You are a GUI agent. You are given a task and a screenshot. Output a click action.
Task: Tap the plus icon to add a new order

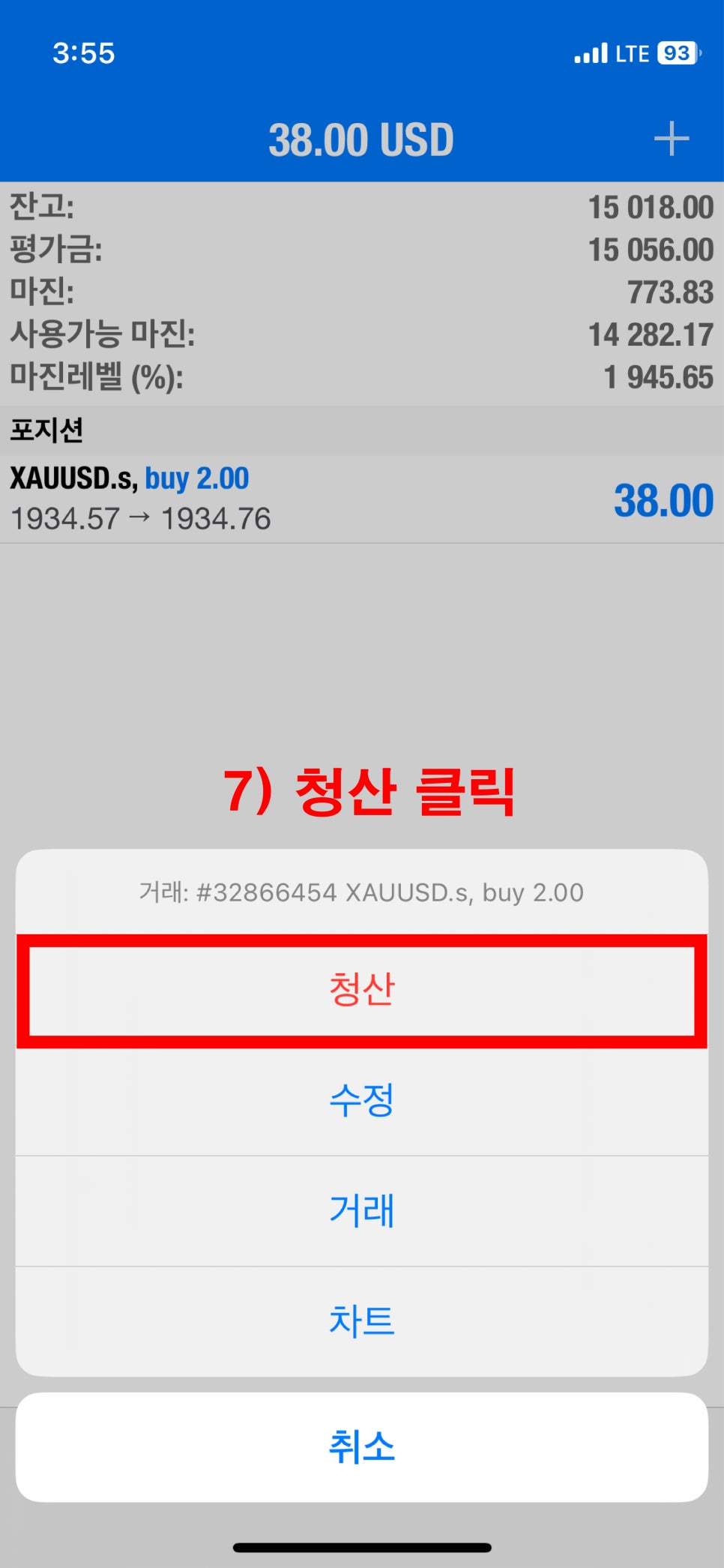(x=671, y=139)
